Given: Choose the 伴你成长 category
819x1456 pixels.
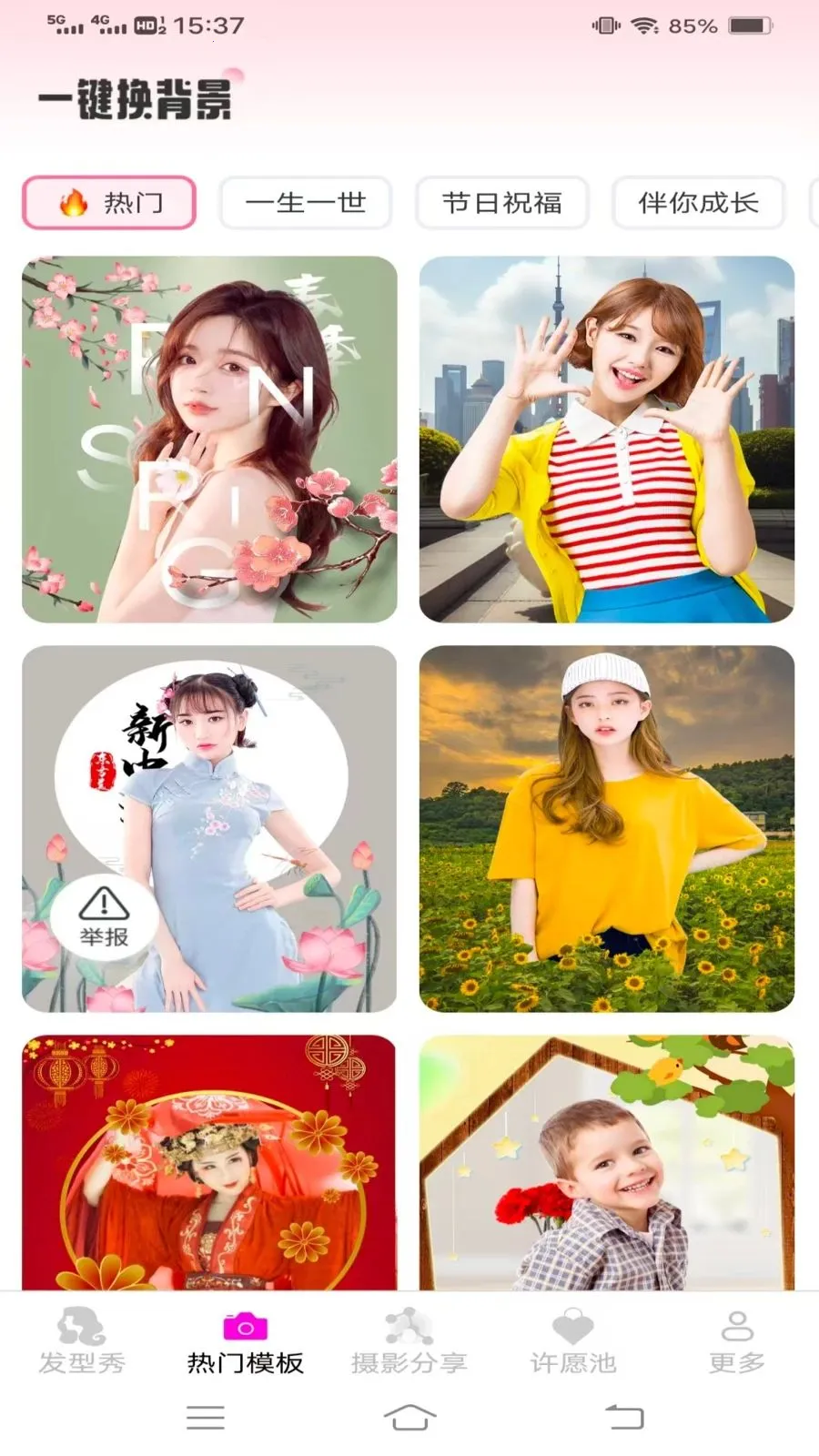Looking at the screenshot, I should point(698,202).
